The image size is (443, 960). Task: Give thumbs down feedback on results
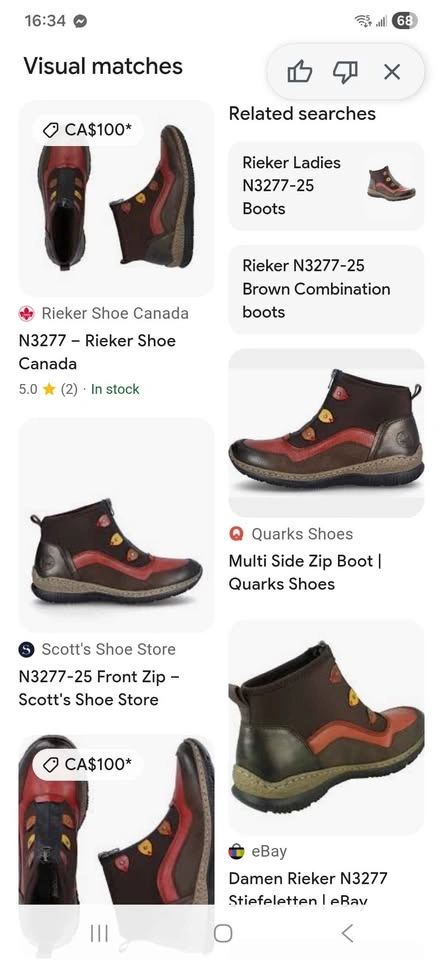click(345, 72)
